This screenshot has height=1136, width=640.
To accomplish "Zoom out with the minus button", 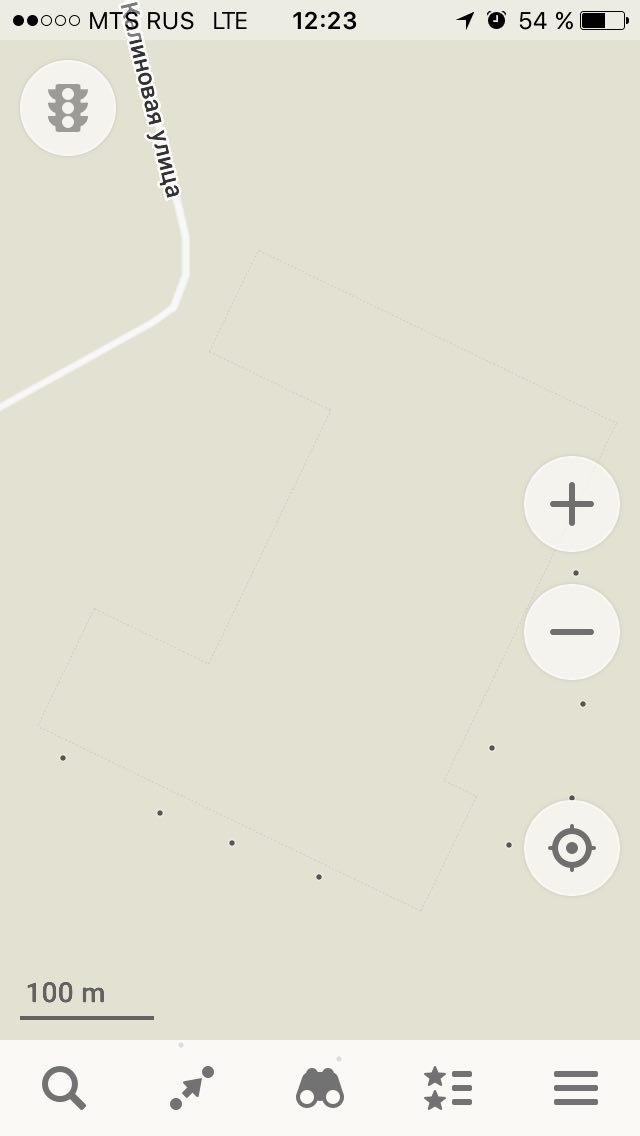I will pyautogui.click(x=572, y=632).
